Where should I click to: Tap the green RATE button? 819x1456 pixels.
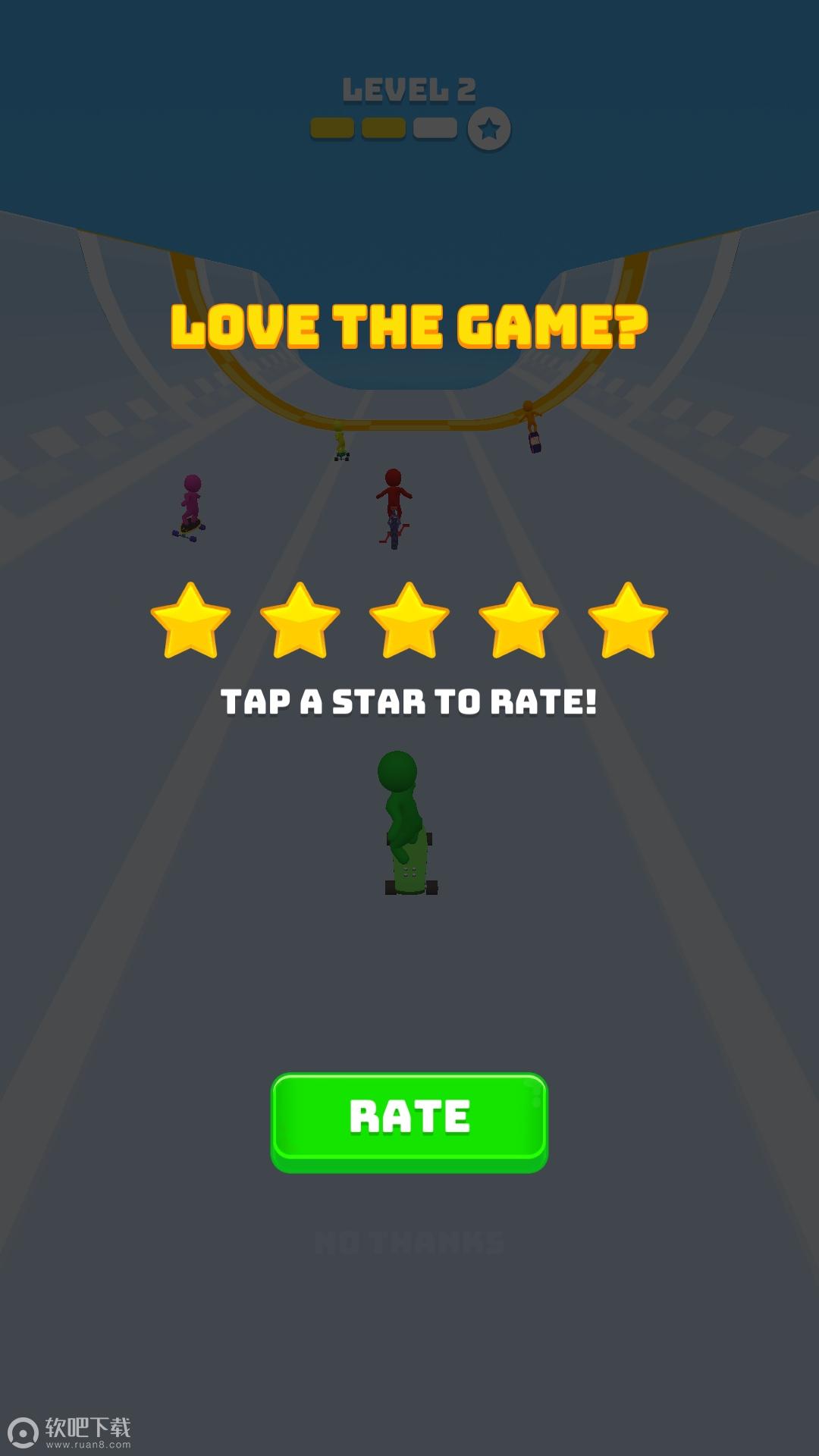pos(409,1120)
